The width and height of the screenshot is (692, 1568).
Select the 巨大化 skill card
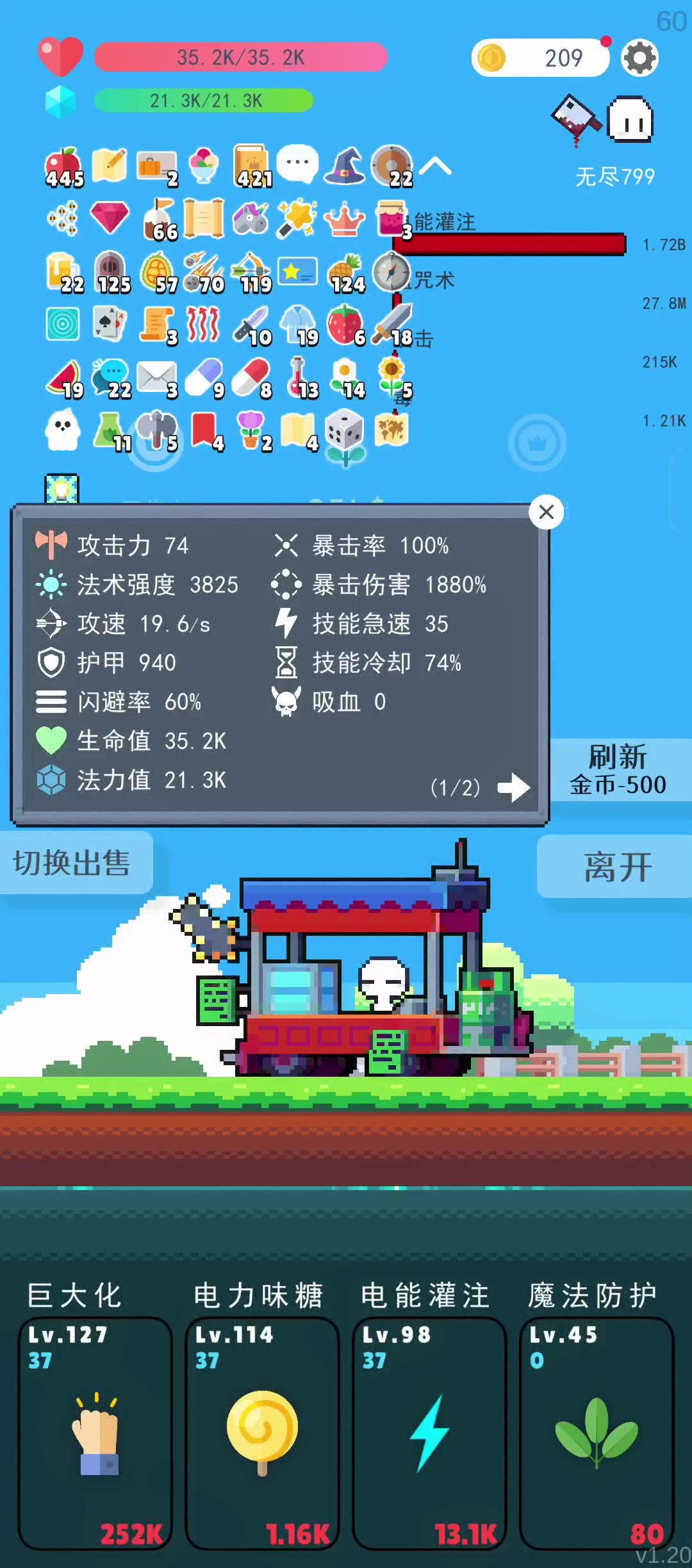point(95,1432)
